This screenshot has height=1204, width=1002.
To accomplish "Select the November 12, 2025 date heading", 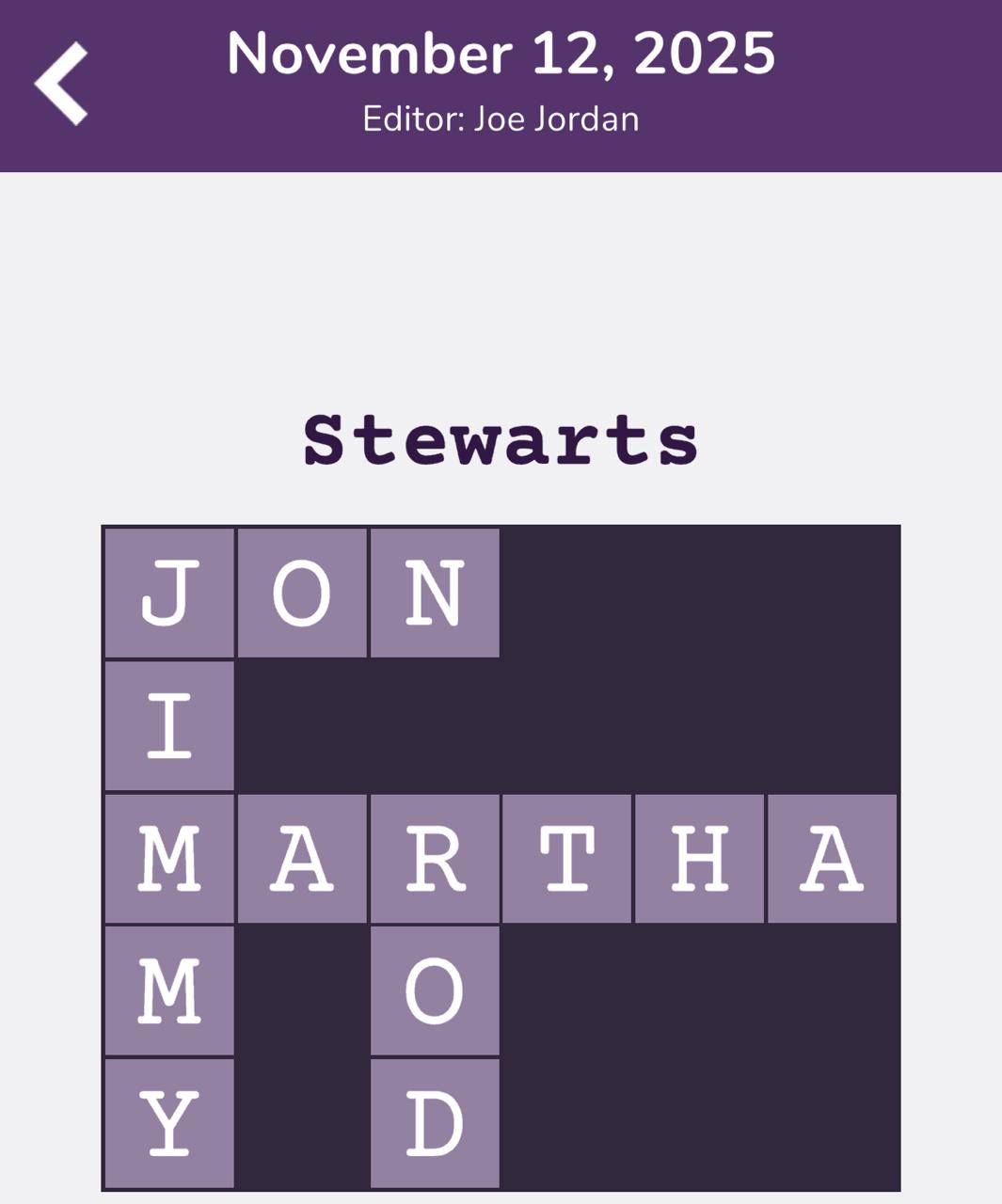I will 501,55.
